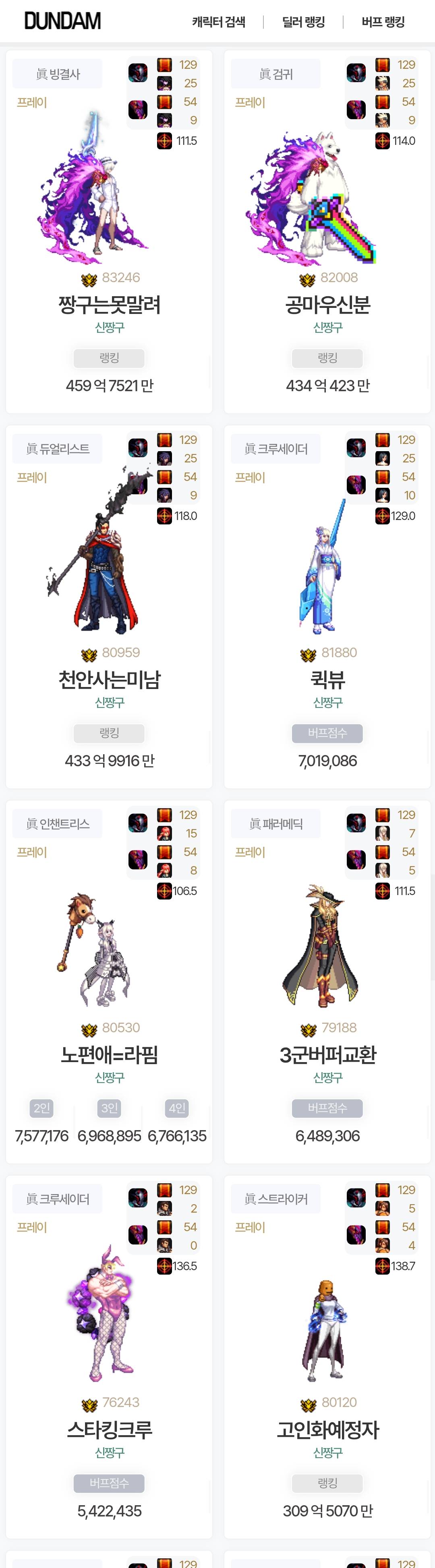435x1568 pixels.
Task: Open character card 천안사는미남
Action: point(109,679)
